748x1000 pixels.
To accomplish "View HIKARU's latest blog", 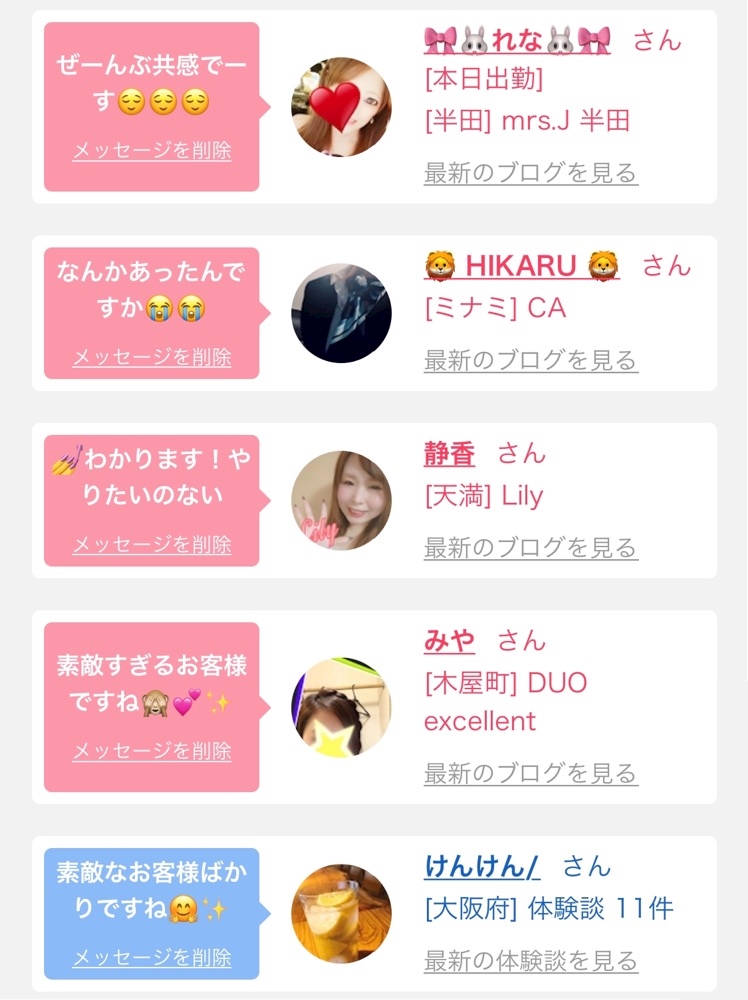I will [530, 360].
